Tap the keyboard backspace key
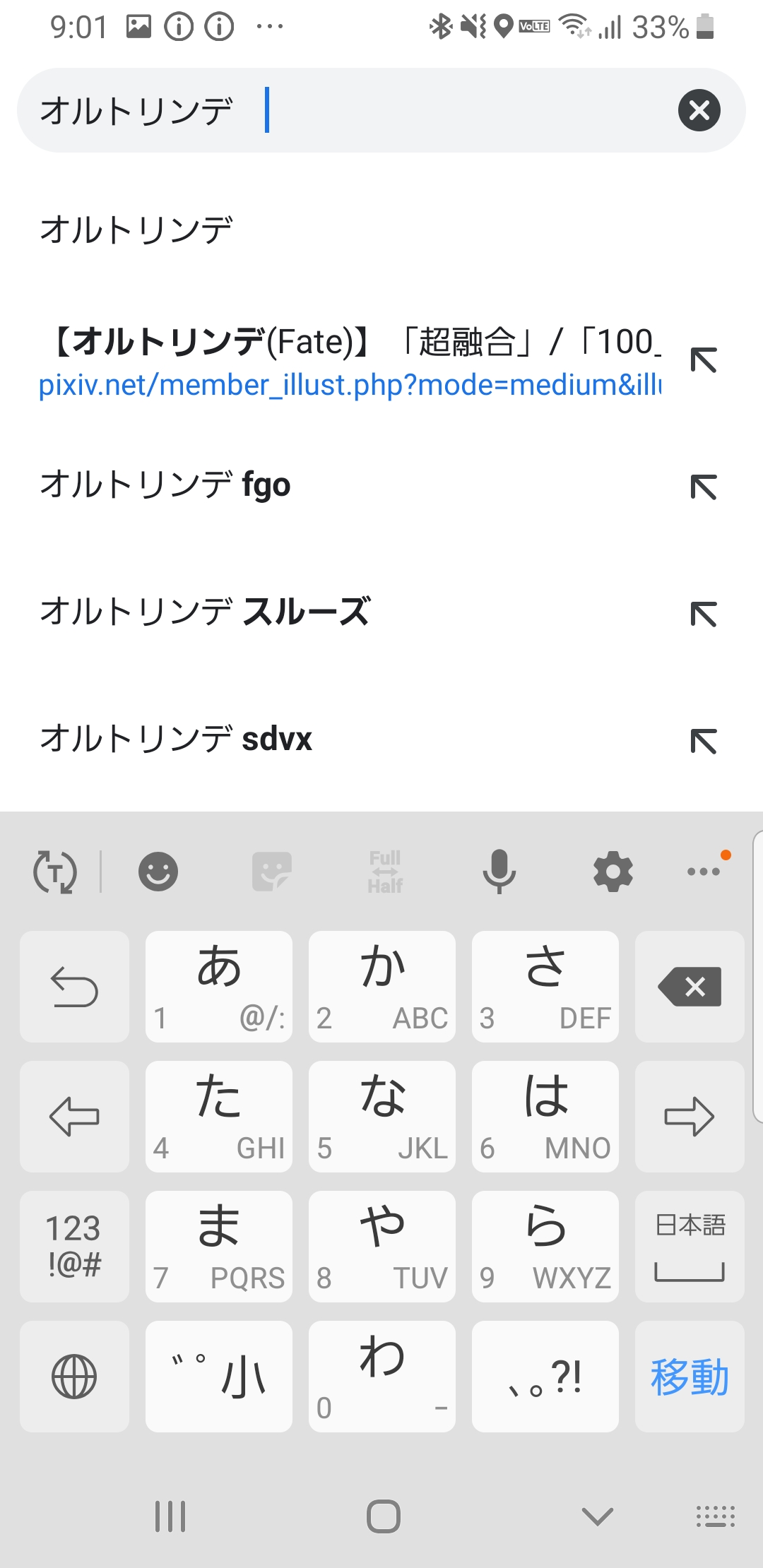Viewport: 763px width, 1568px height. pos(690,987)
